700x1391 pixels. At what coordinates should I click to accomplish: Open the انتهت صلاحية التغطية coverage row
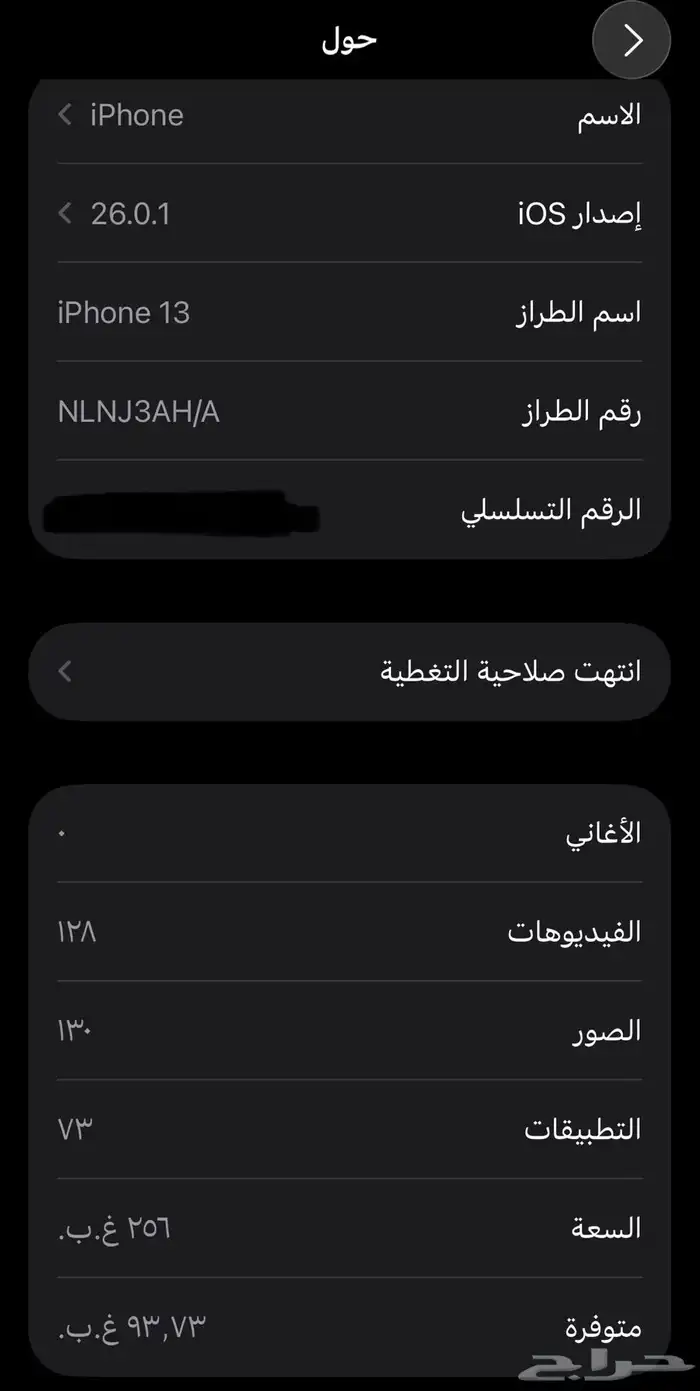349,672
